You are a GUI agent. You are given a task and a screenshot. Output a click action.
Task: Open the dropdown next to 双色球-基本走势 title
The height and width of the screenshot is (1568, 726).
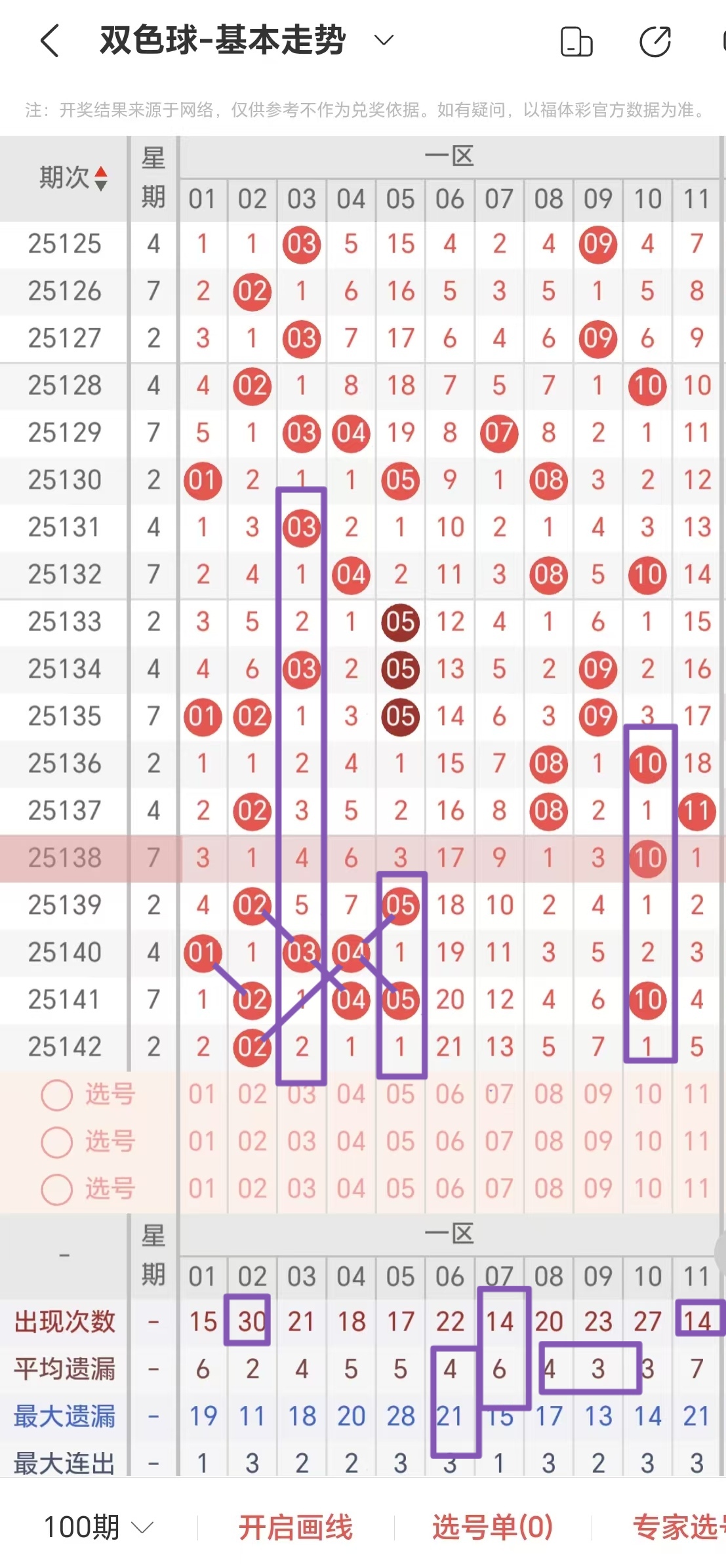coord(382,39)
